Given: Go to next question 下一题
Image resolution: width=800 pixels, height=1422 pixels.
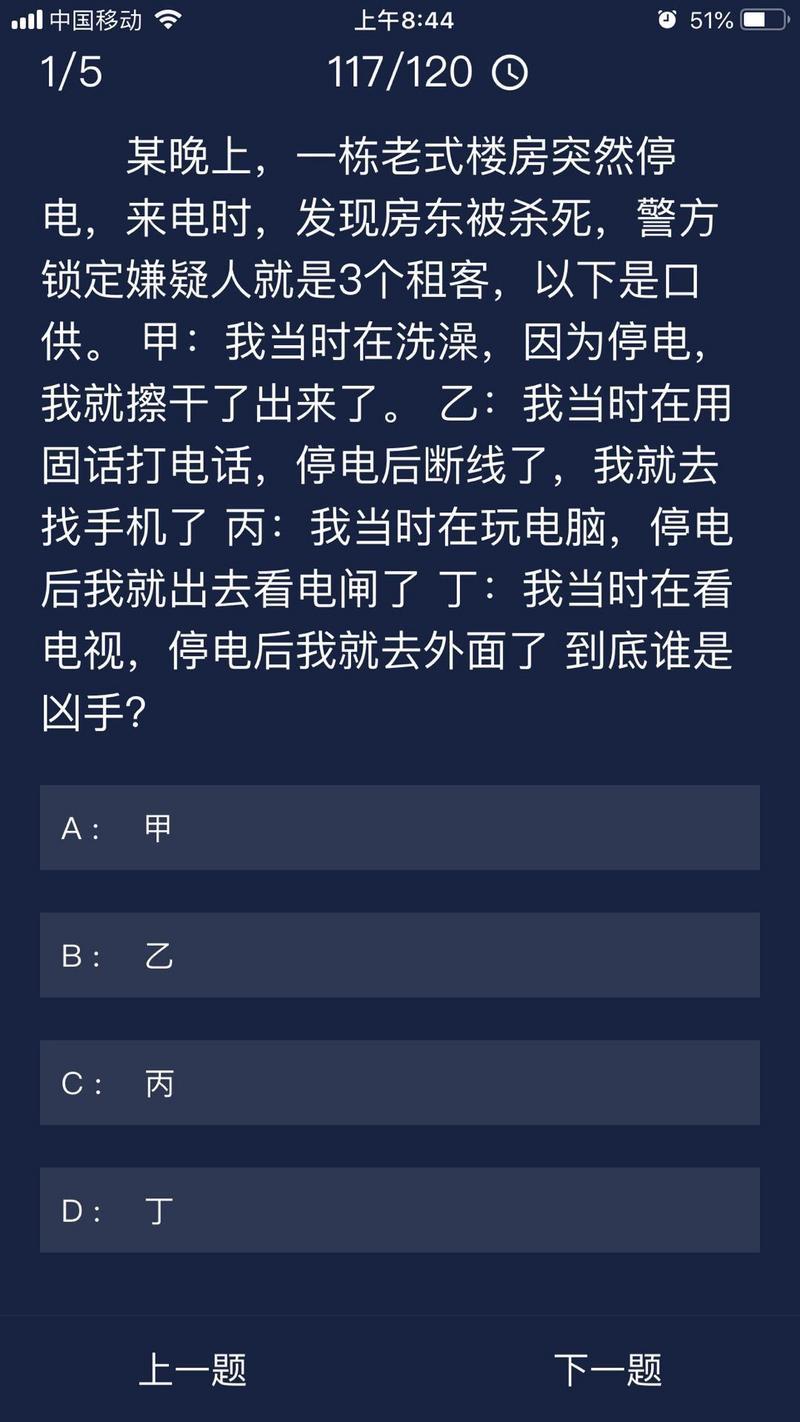Looking at the screenshot, I should [x=608, y=1369].
